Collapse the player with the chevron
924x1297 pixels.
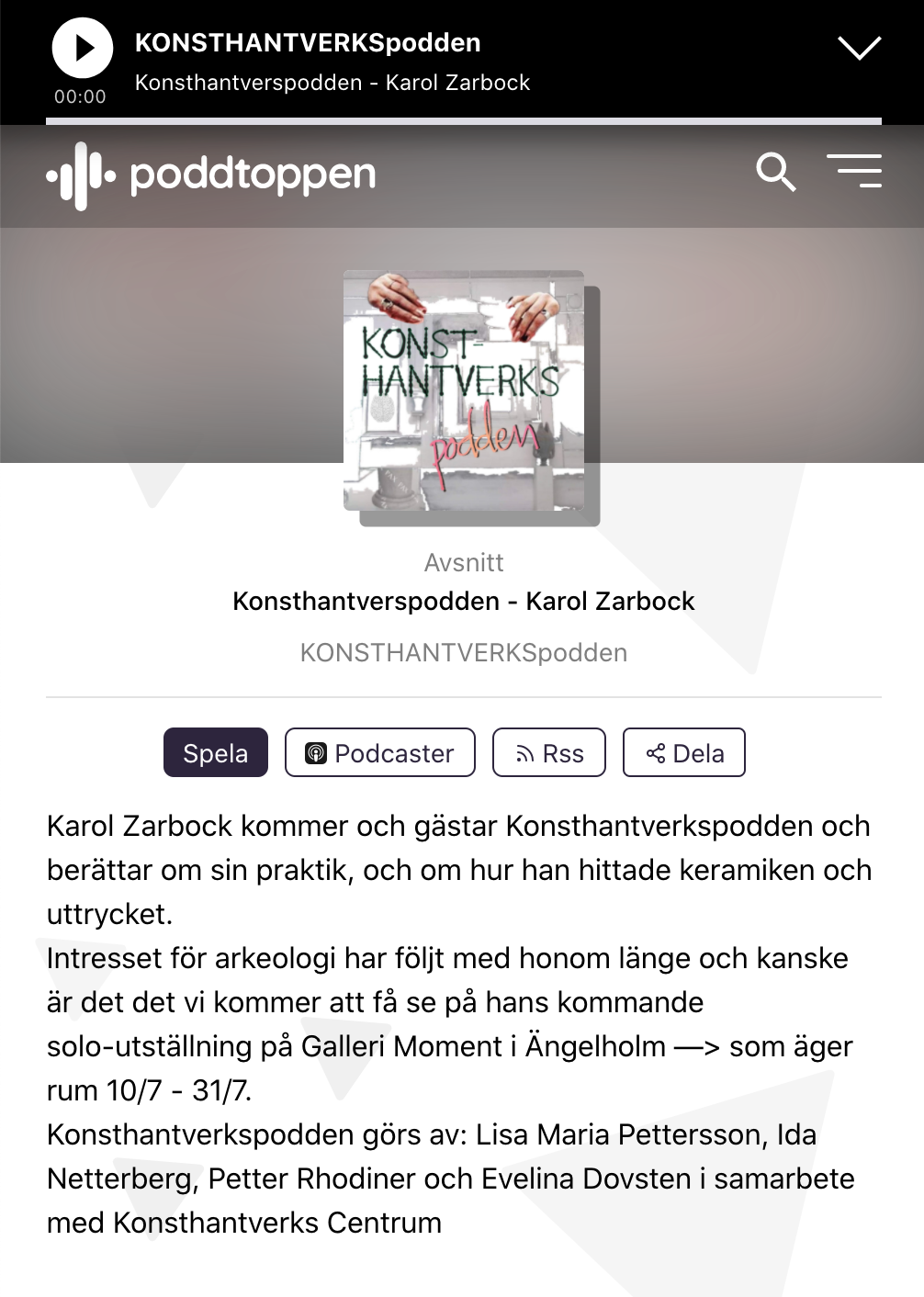point(859,48)
